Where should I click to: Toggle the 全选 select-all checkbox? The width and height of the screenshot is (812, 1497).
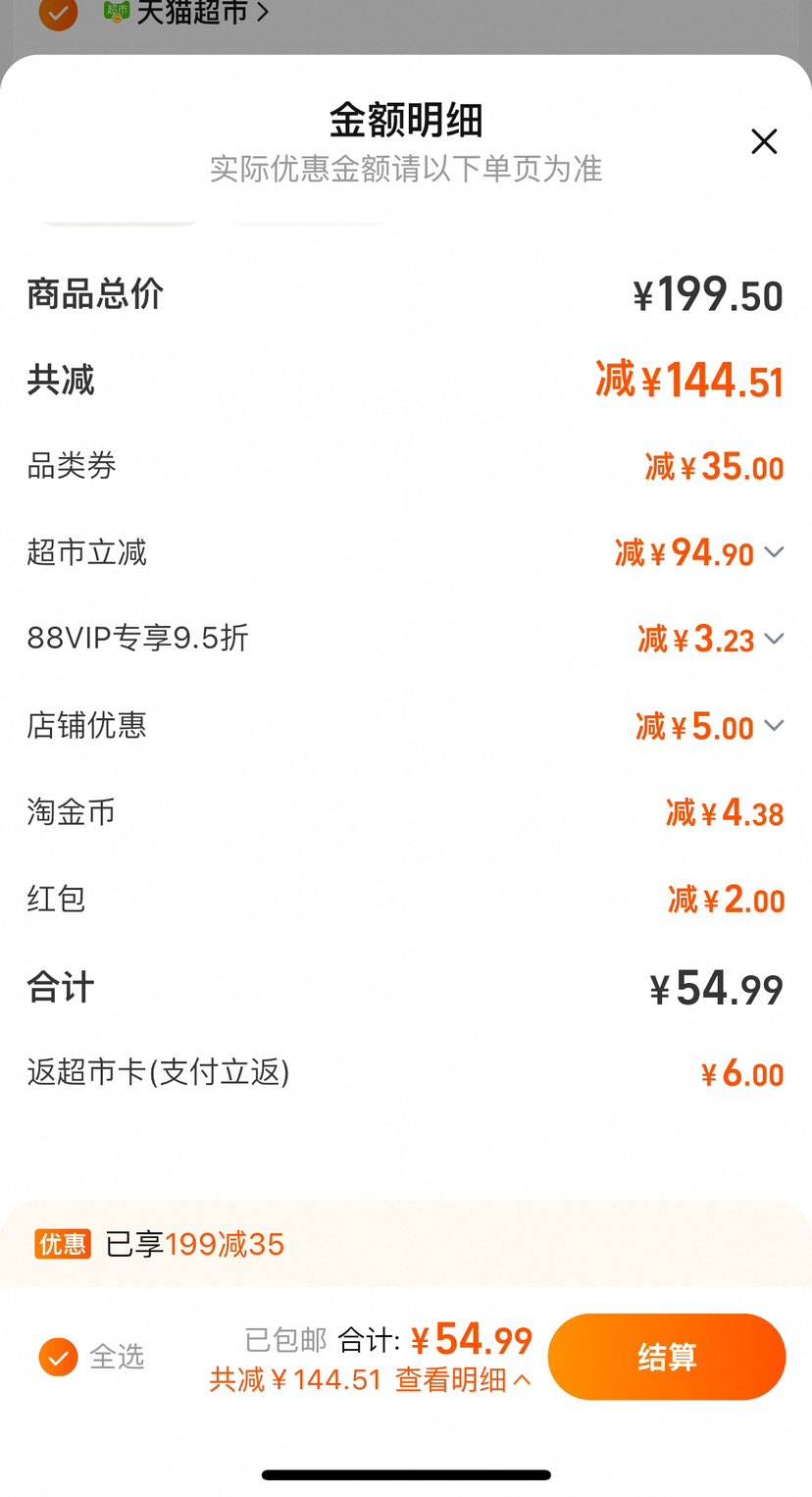(57, 1357)
